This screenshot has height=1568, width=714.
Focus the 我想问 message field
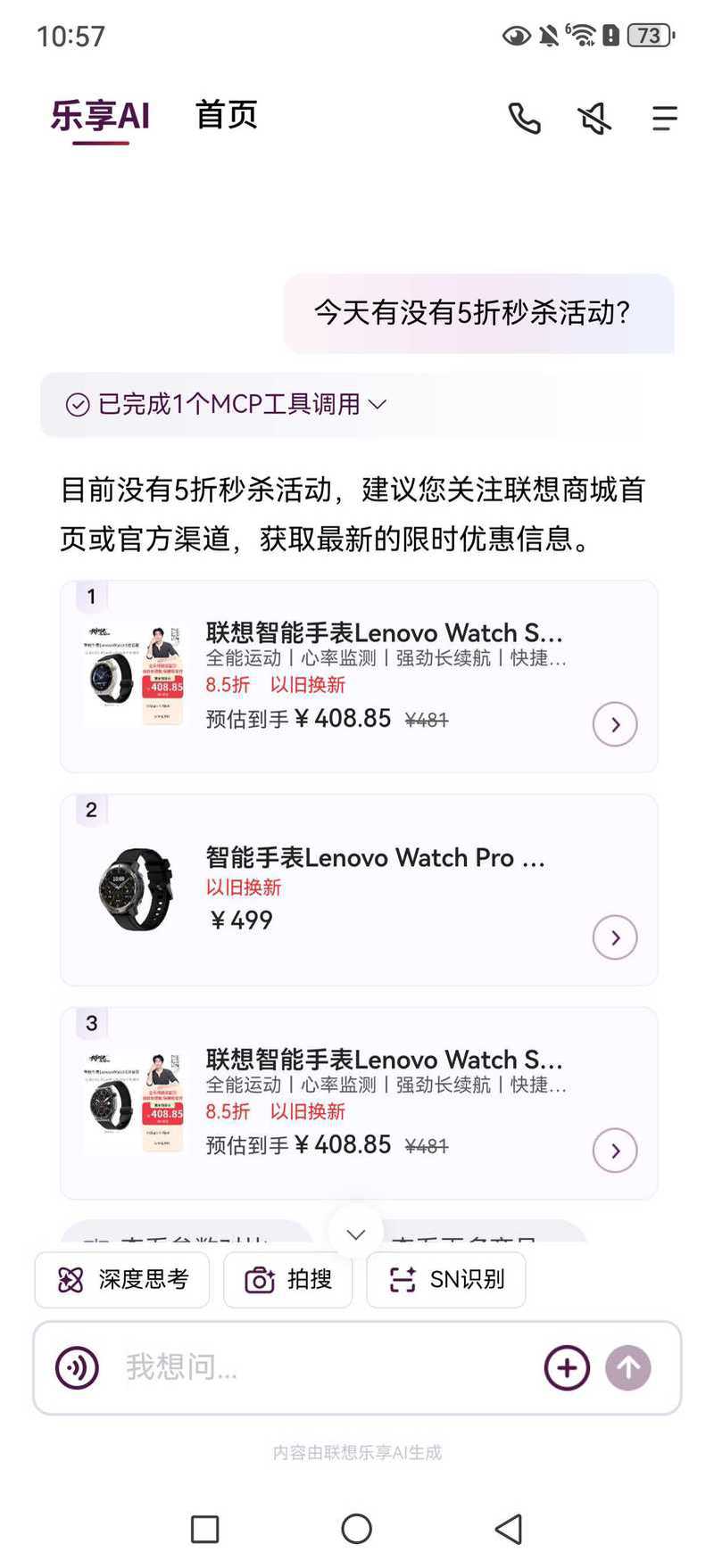[x=321, y=1367]
